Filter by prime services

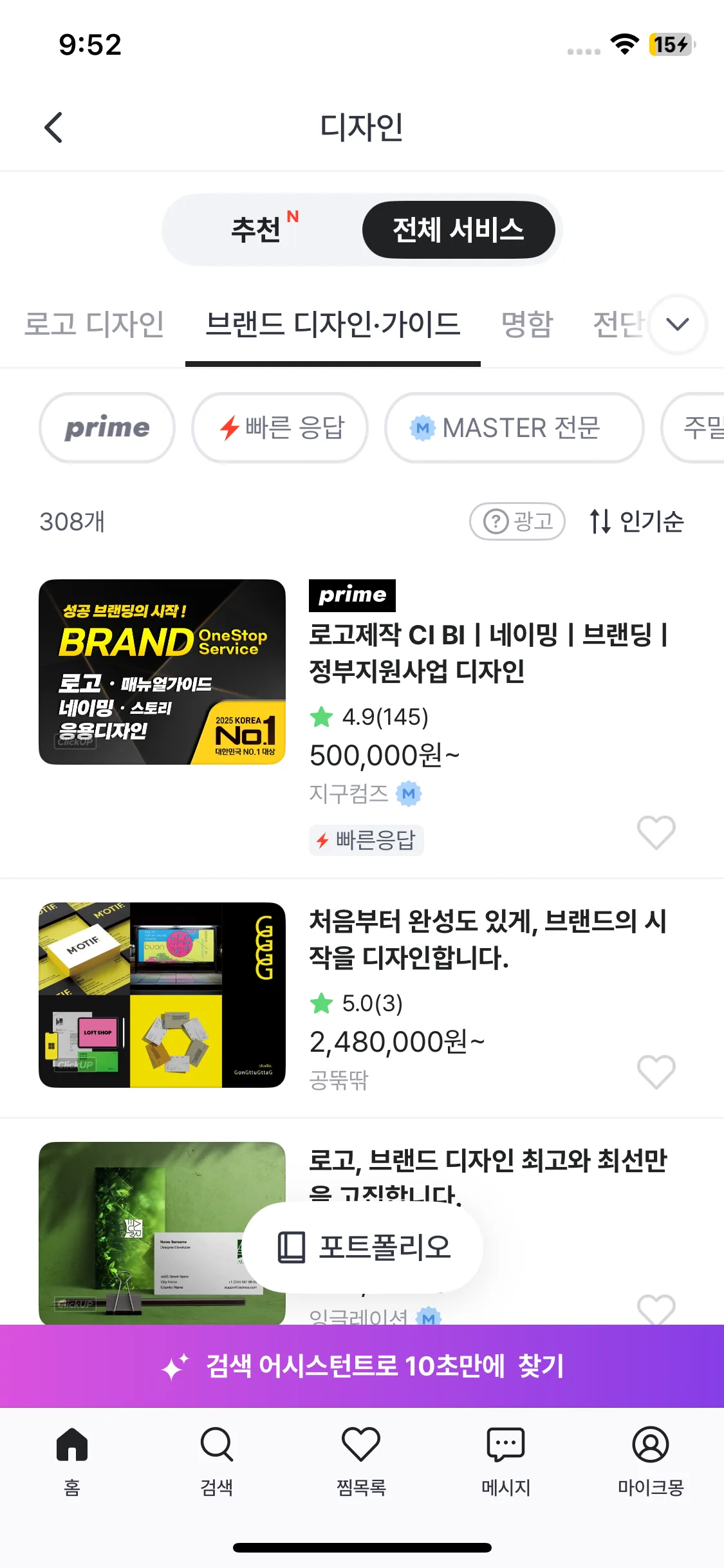tap(107, 427)
